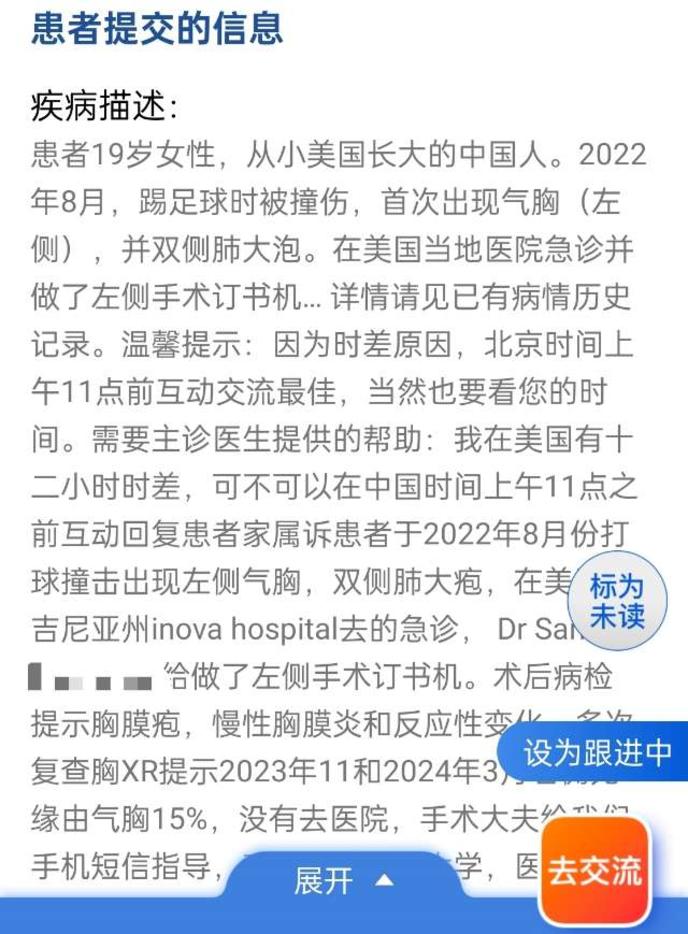
Task: Expand the full disease description
Action: [x=343, y=880]
